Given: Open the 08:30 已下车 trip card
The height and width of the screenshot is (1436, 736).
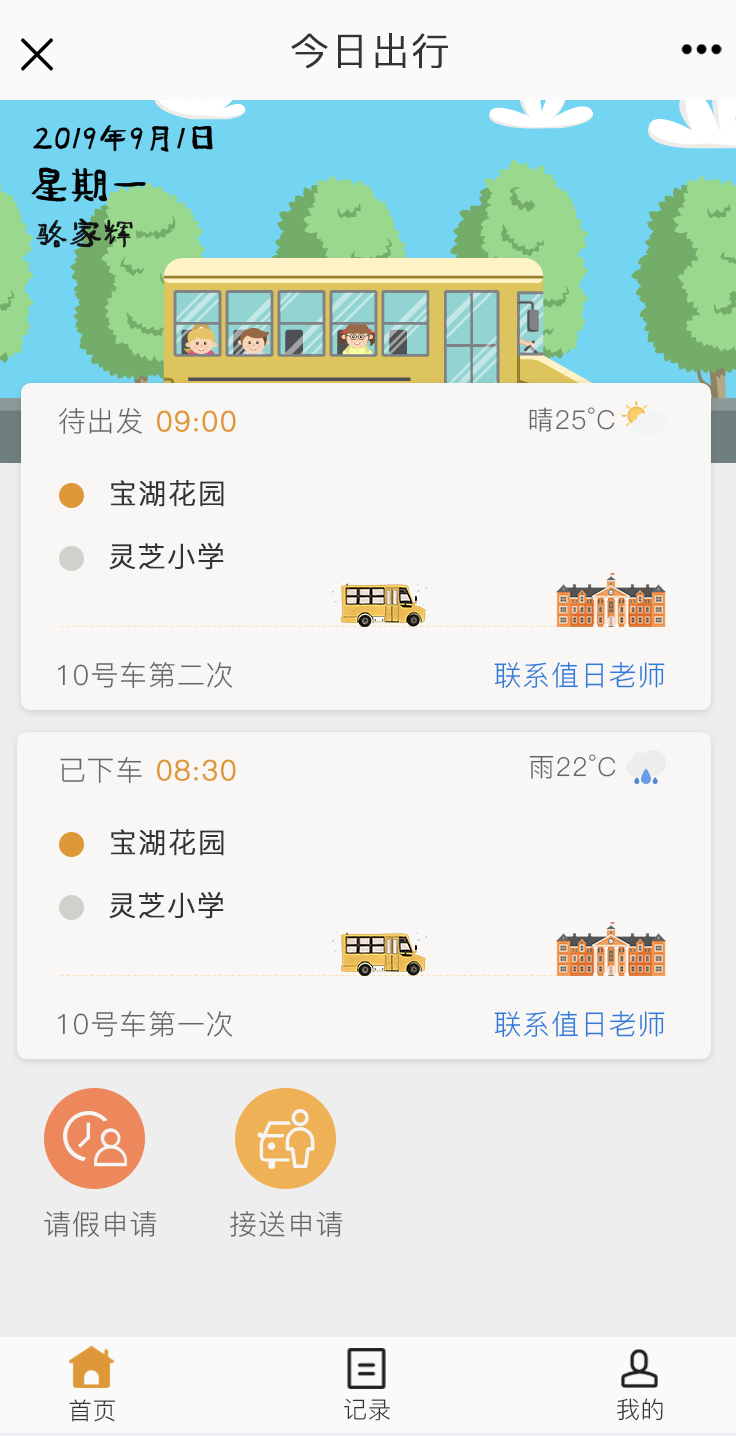Looking at the screenshot, I should [x=364, y=895].
